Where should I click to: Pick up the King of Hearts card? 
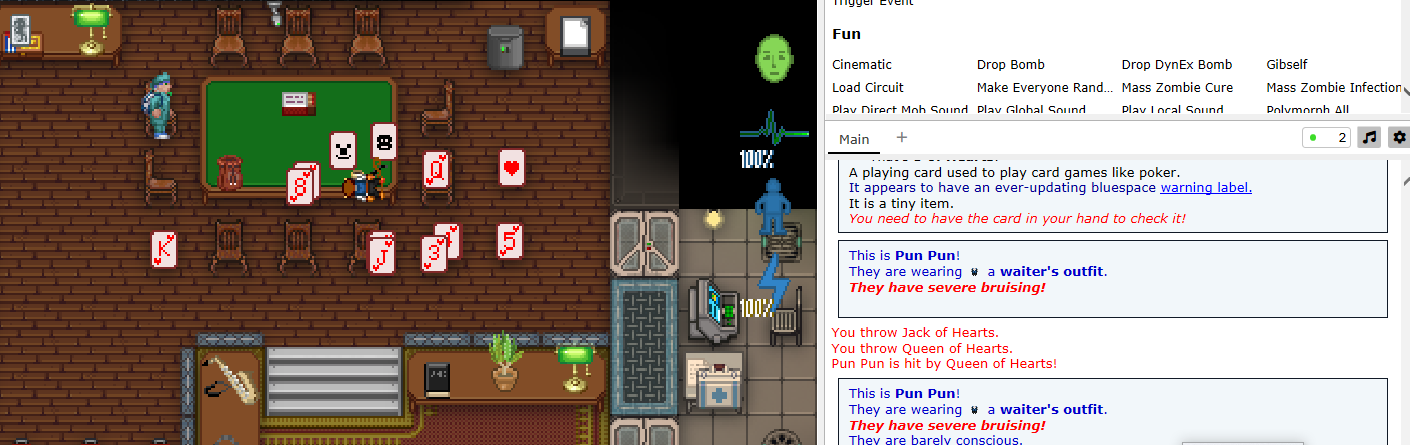(163, 250)
